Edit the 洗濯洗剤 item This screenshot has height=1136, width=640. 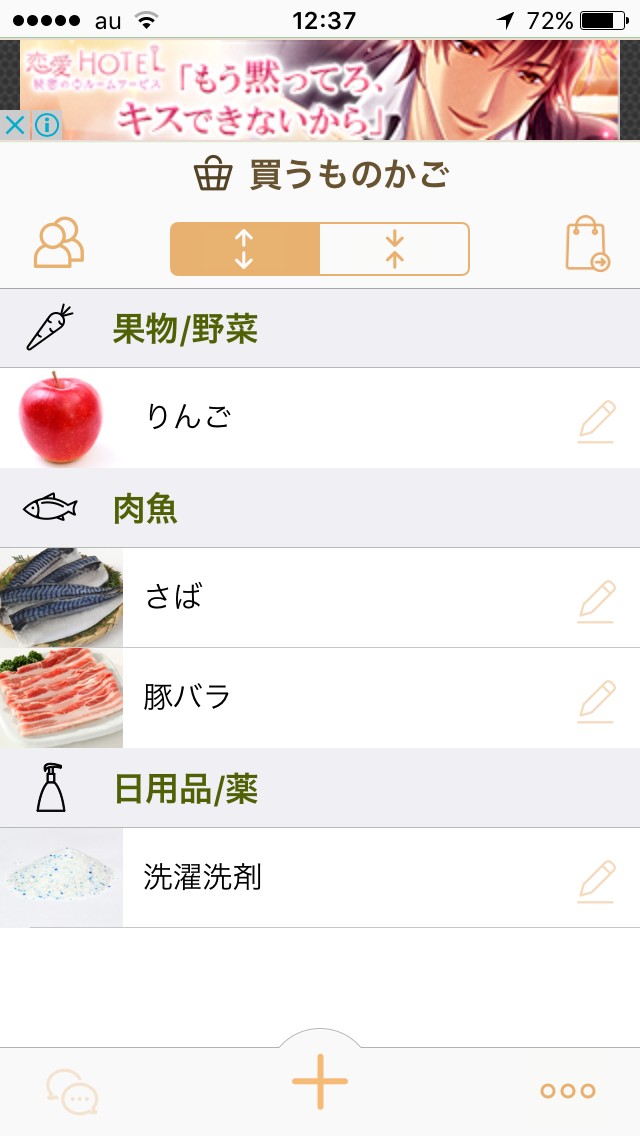coord(596,881)
